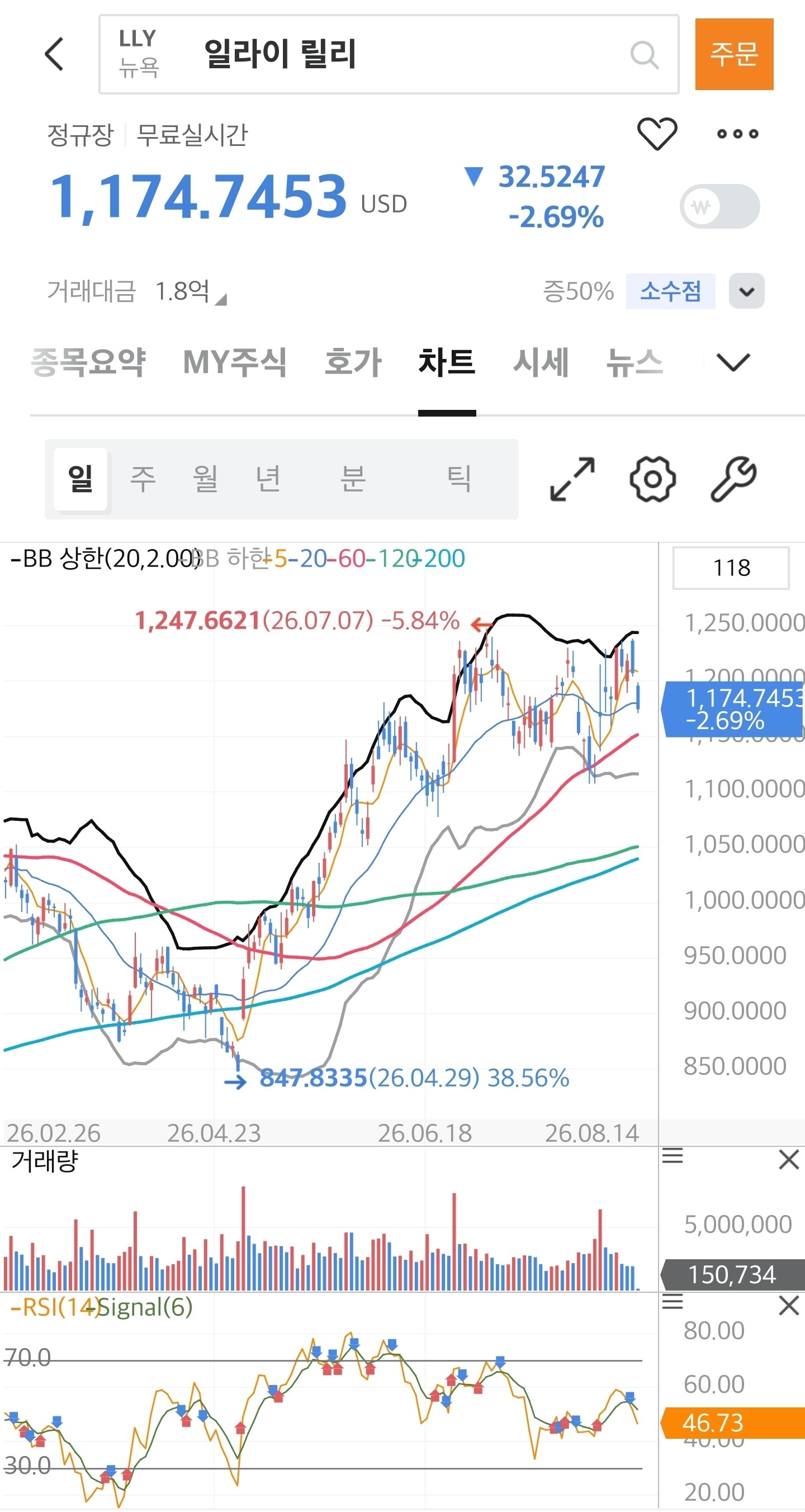Tap the 소수점 fractional share chip

[670, 291]
